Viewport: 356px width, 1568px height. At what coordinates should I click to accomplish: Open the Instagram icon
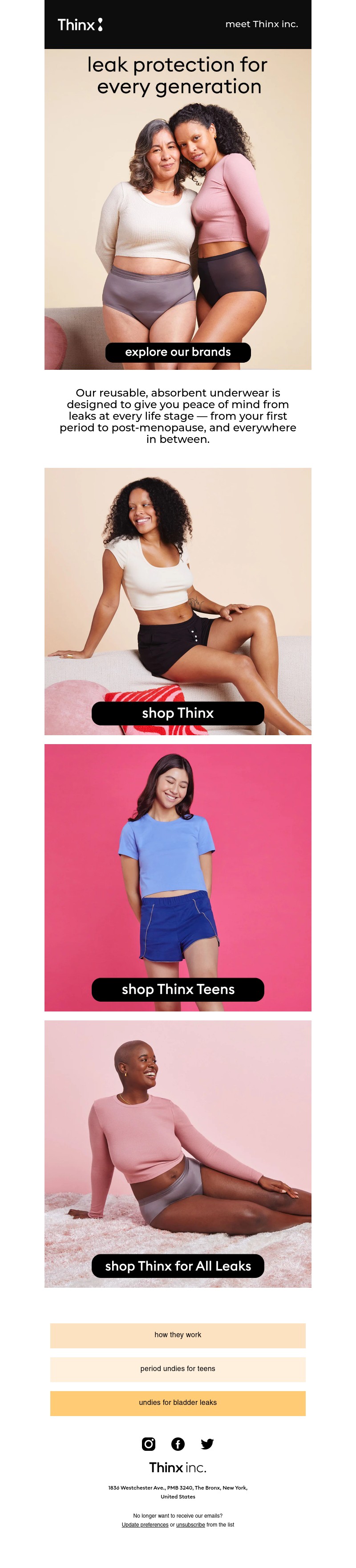pyautogui.click(x=149, y=1444)
